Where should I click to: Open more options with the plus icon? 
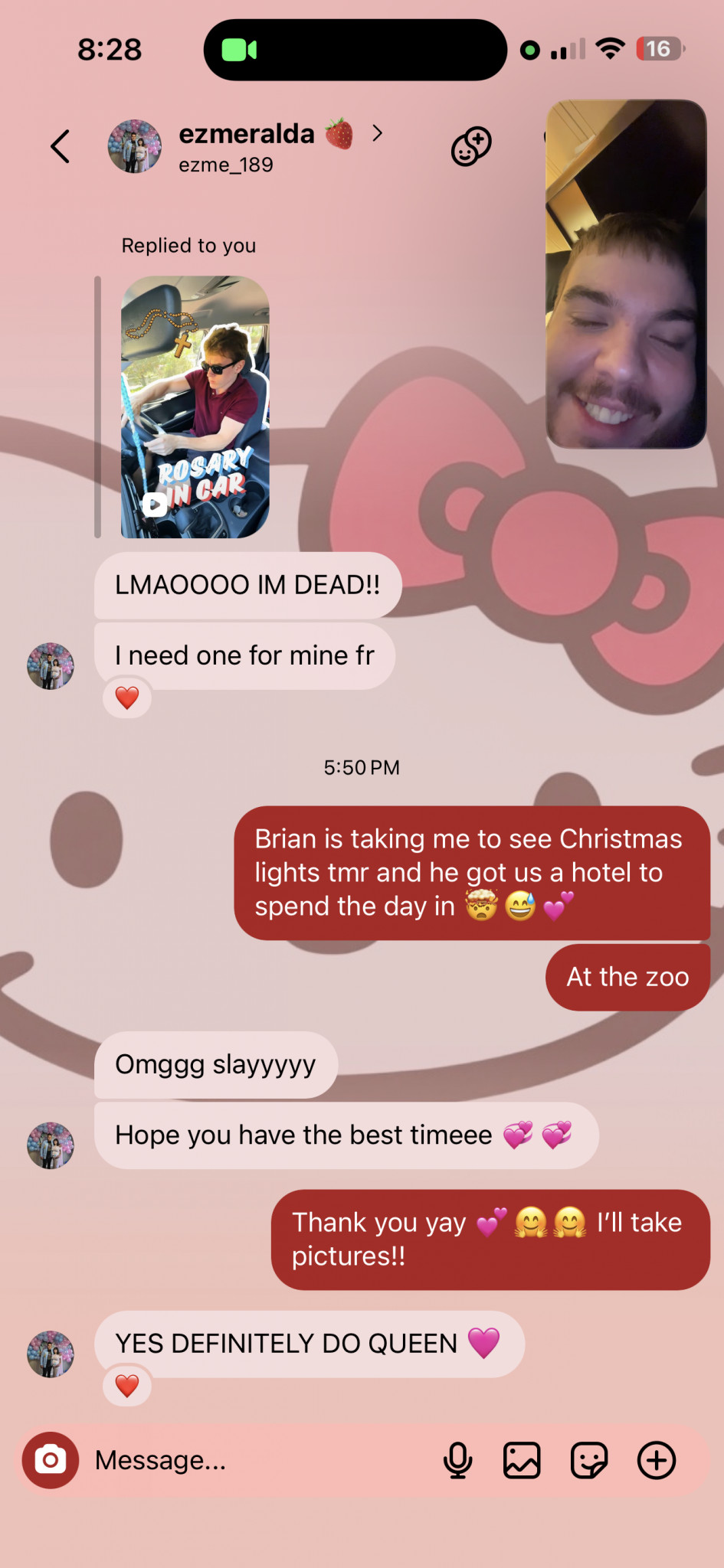tap(657, 1460)
